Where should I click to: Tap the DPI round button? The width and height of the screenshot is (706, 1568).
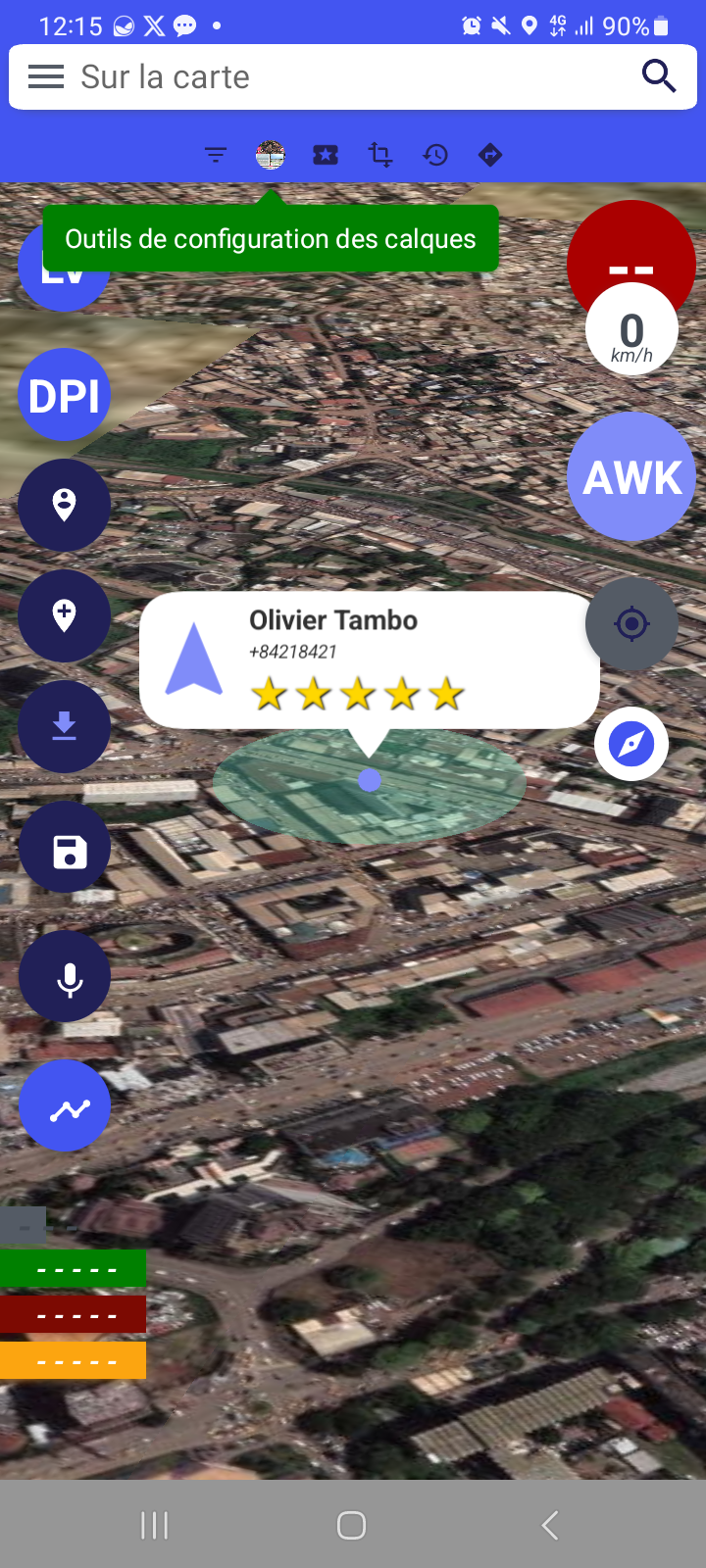click(x=64, y=395)
